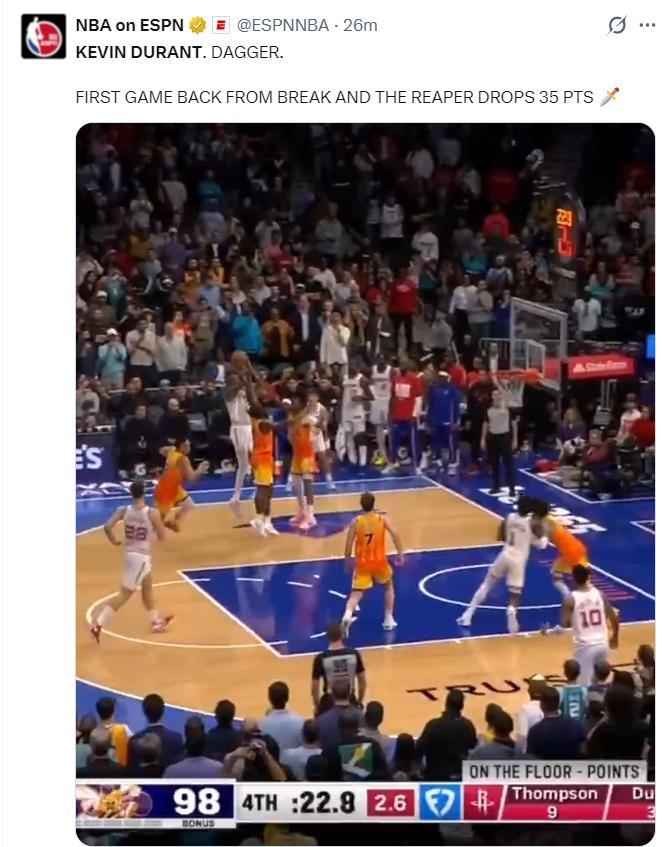
Task: Open the @ESPNNBA handle link
Action: tap(283, 25)
